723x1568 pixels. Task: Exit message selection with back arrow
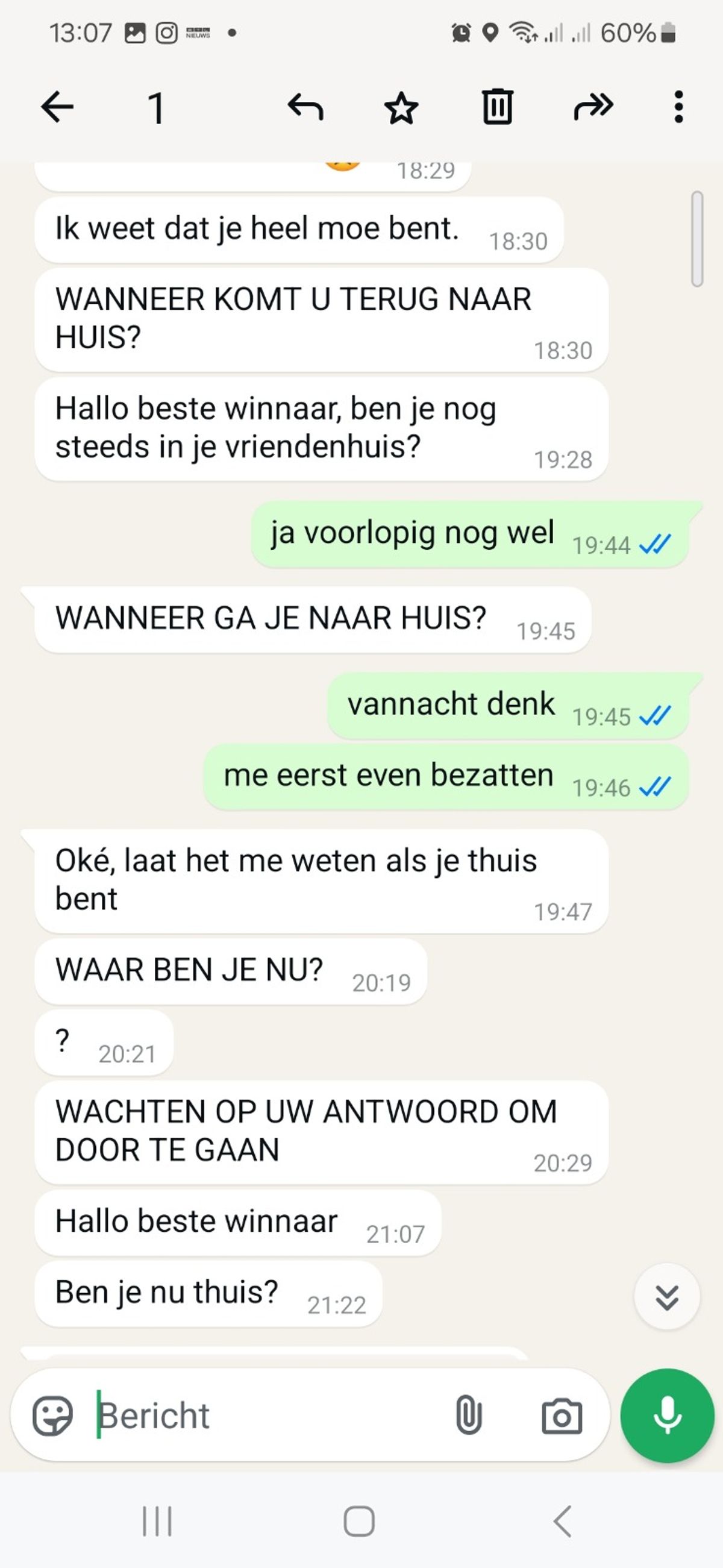click(x=57, y=107)
